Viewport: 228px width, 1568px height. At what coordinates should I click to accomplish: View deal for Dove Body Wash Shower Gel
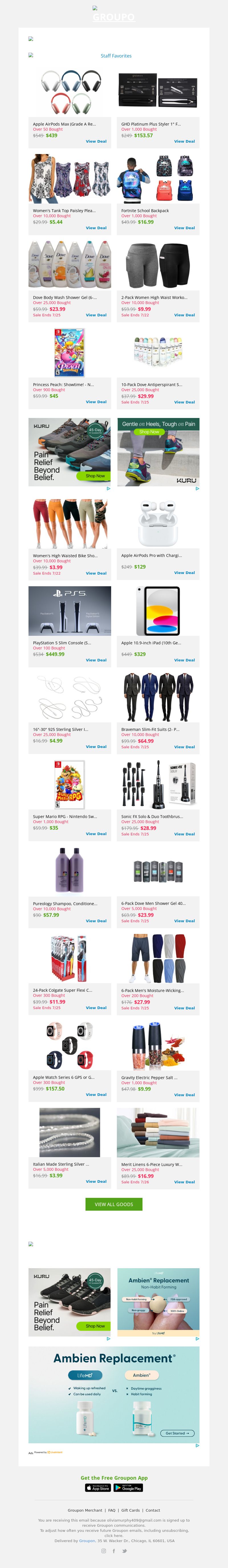(96, 315)
